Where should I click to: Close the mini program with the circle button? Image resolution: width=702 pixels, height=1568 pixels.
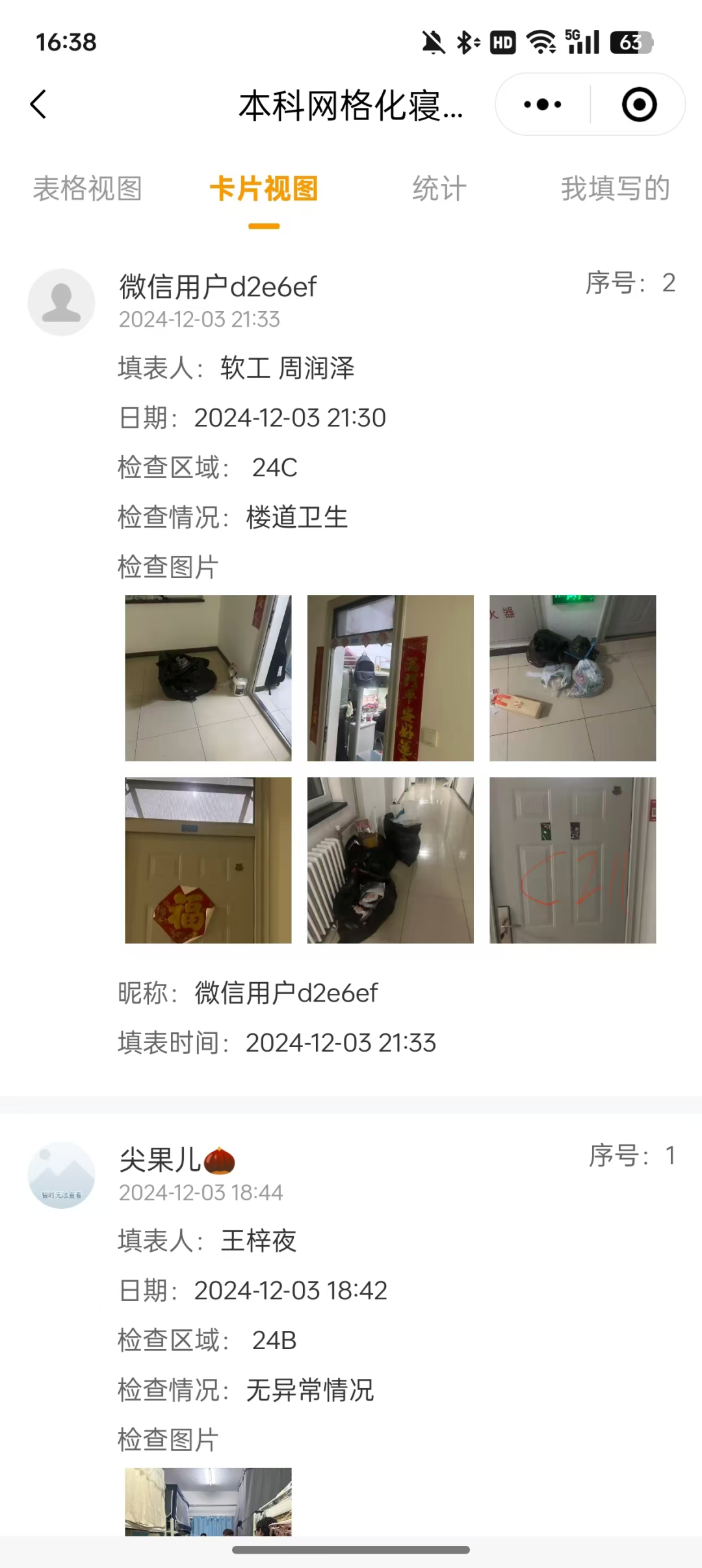tap(639, 104)
